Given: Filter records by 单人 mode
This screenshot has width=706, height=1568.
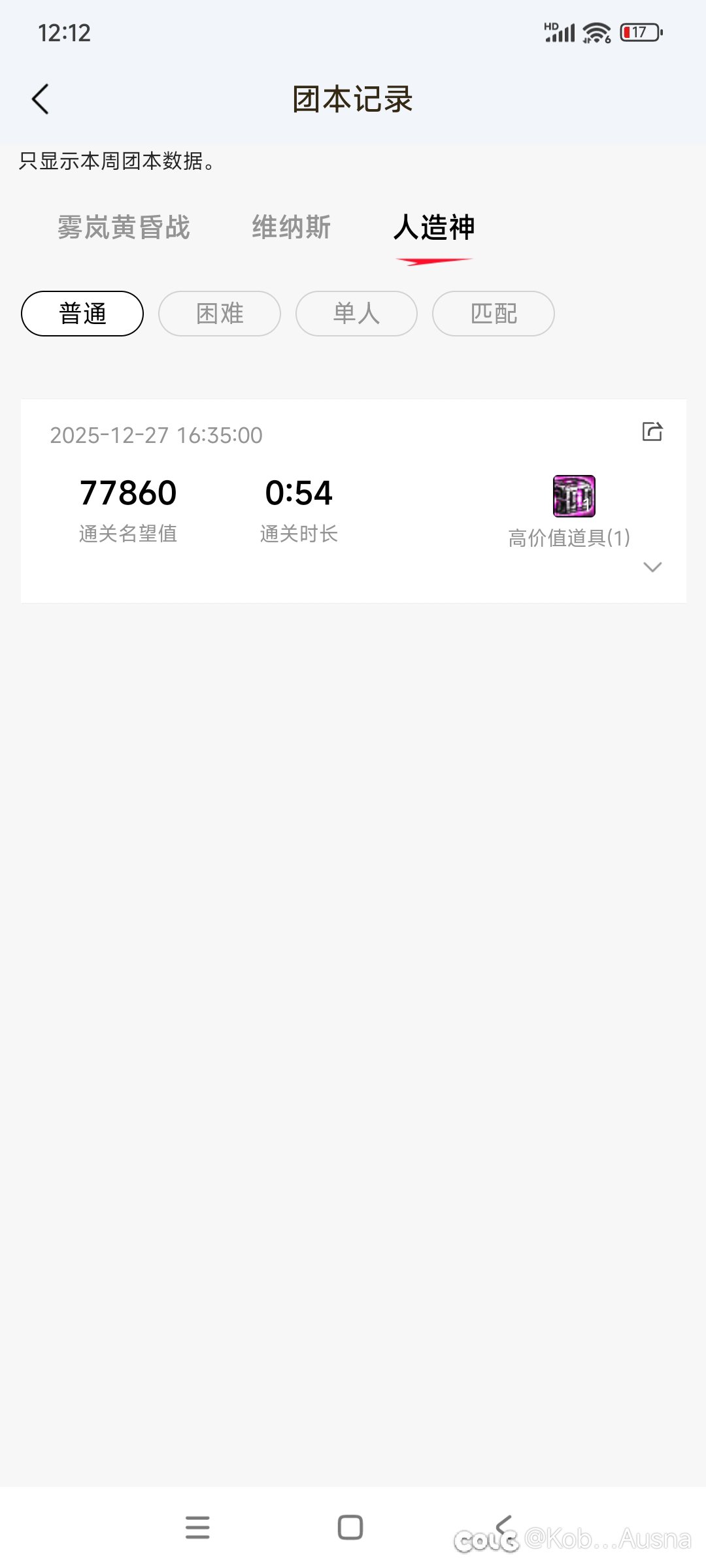Looking at the screenshot, I should pos(356,314).
